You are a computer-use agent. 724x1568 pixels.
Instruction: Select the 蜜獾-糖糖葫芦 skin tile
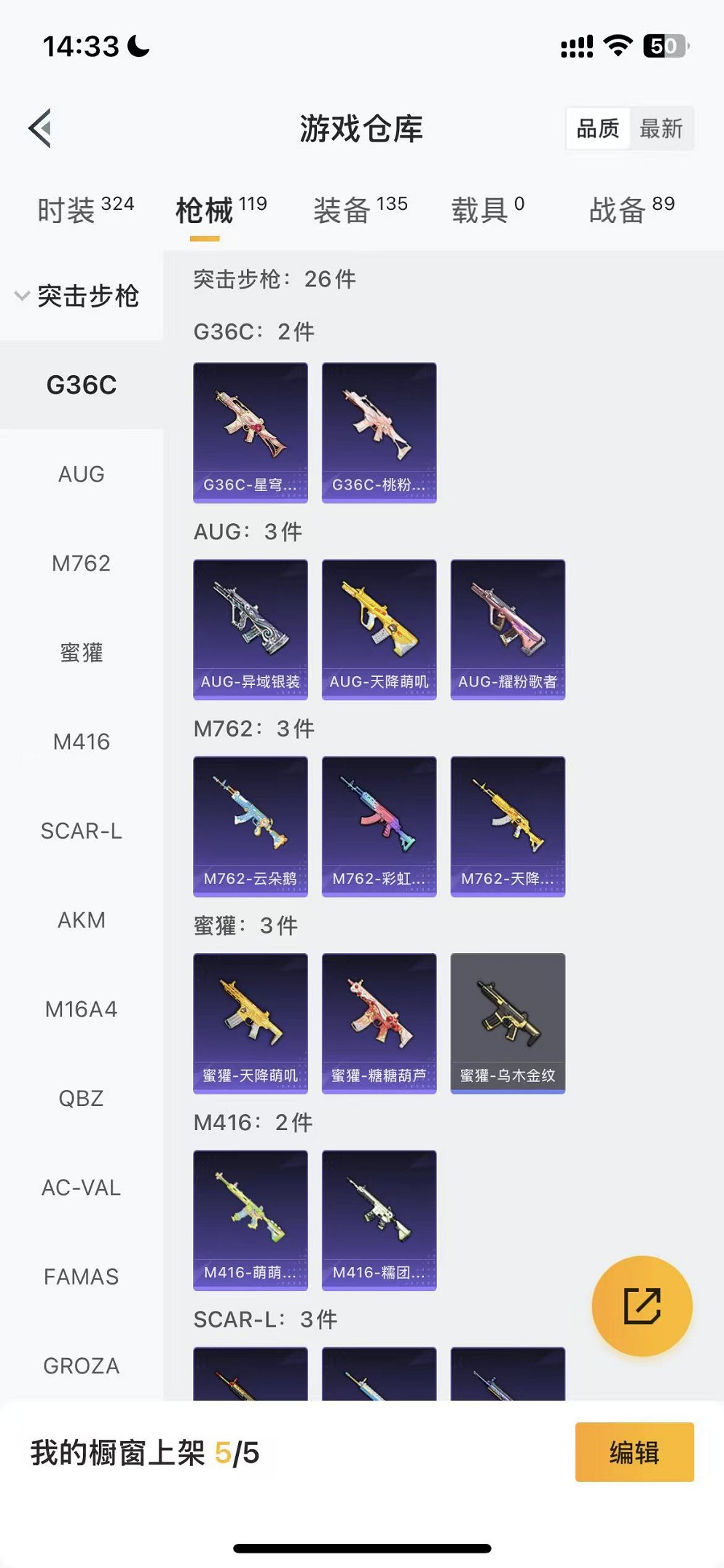pyautogui.click(x=379, y=1023)
